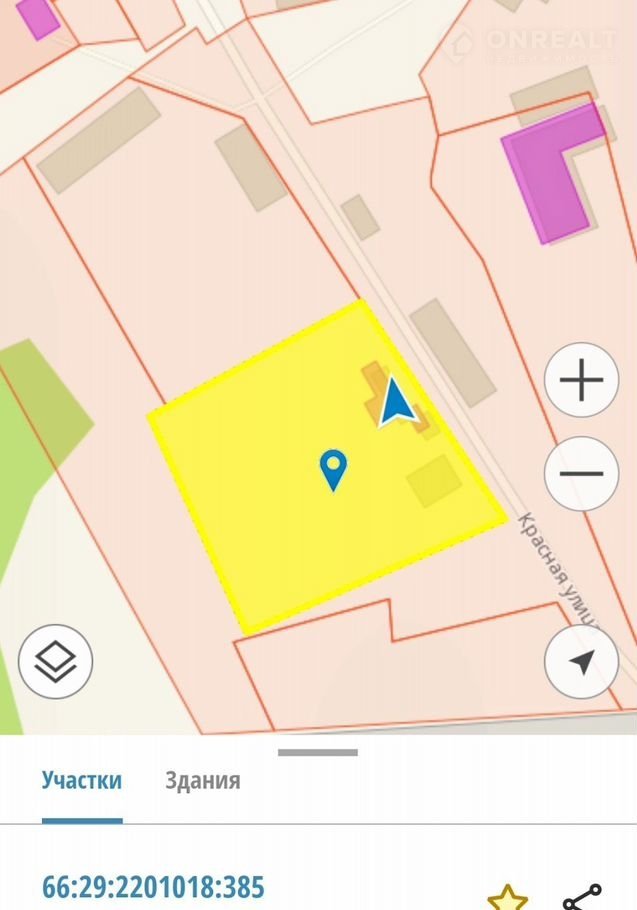Center map on my location
The width and height of the screenshot is (637, 910).
tap(581, 660)
